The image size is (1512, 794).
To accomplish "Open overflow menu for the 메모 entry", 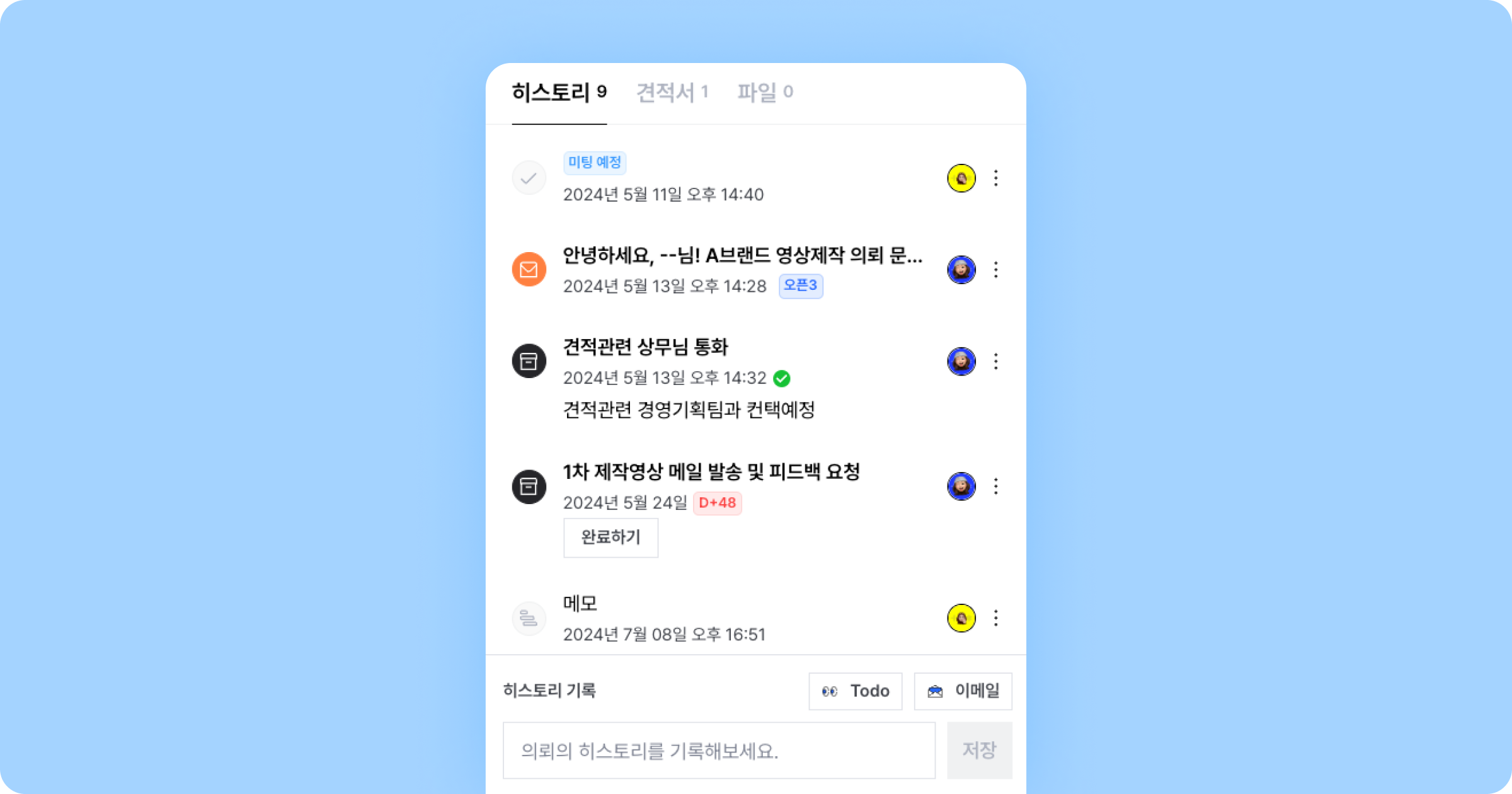I will coord(995,618).
